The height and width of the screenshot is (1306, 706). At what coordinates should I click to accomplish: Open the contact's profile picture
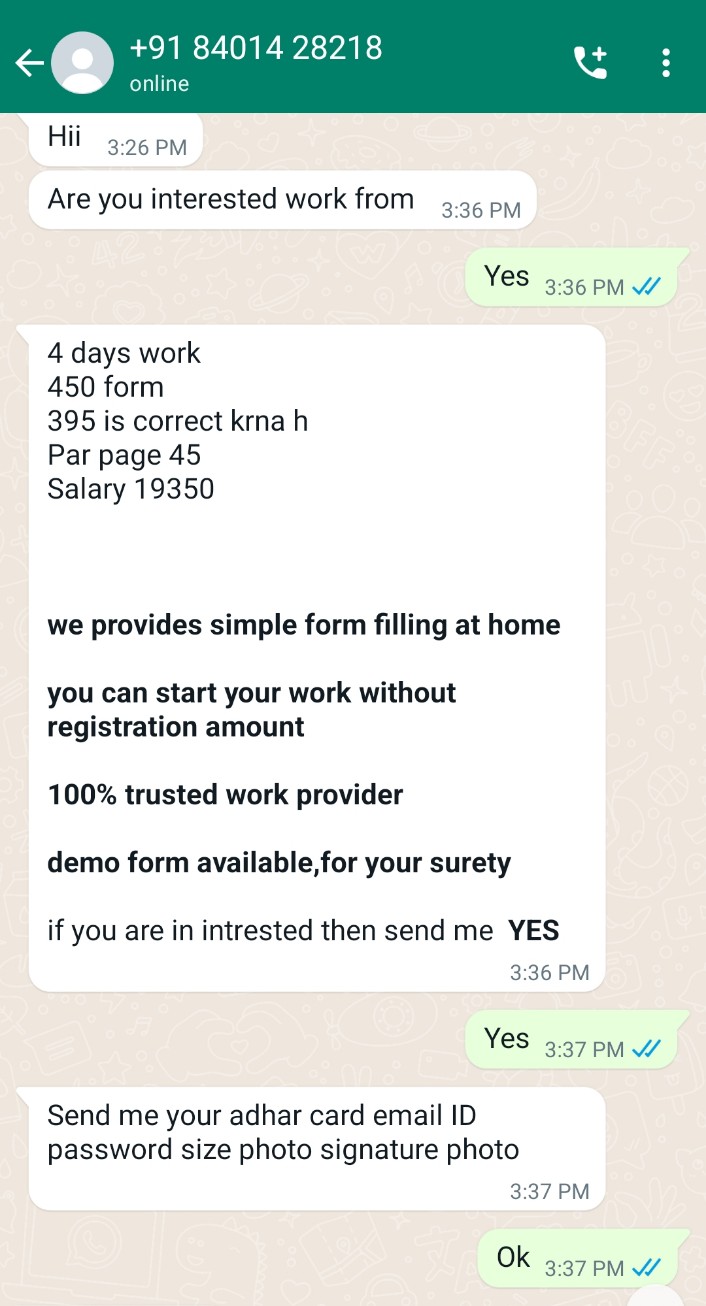click(x=82, y=63)
